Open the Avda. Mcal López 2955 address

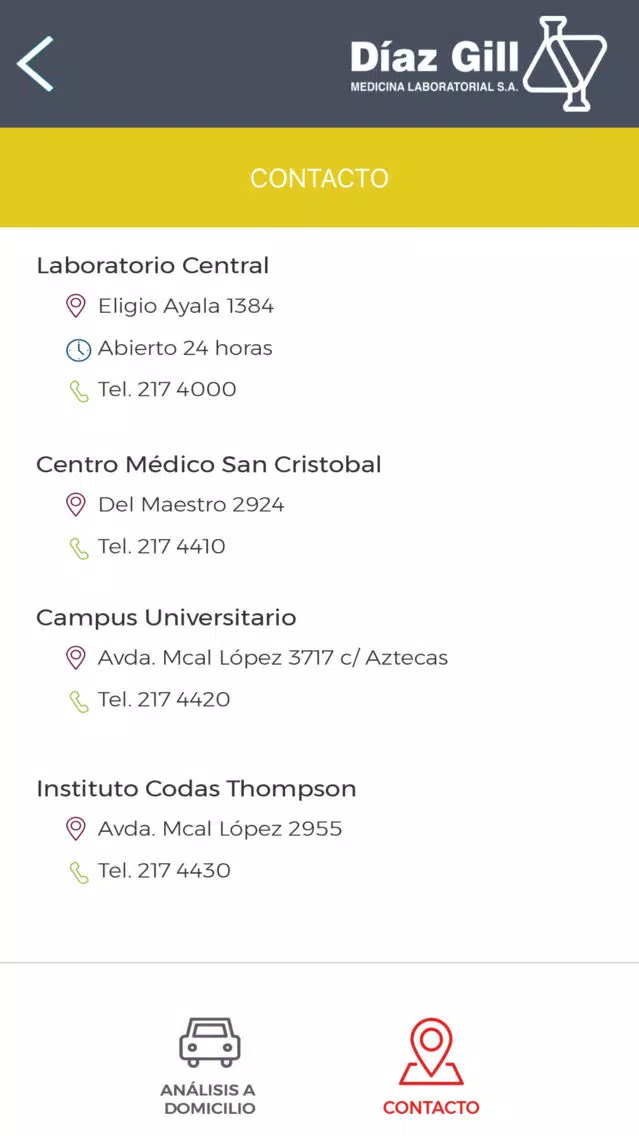(x=204, y=830)
